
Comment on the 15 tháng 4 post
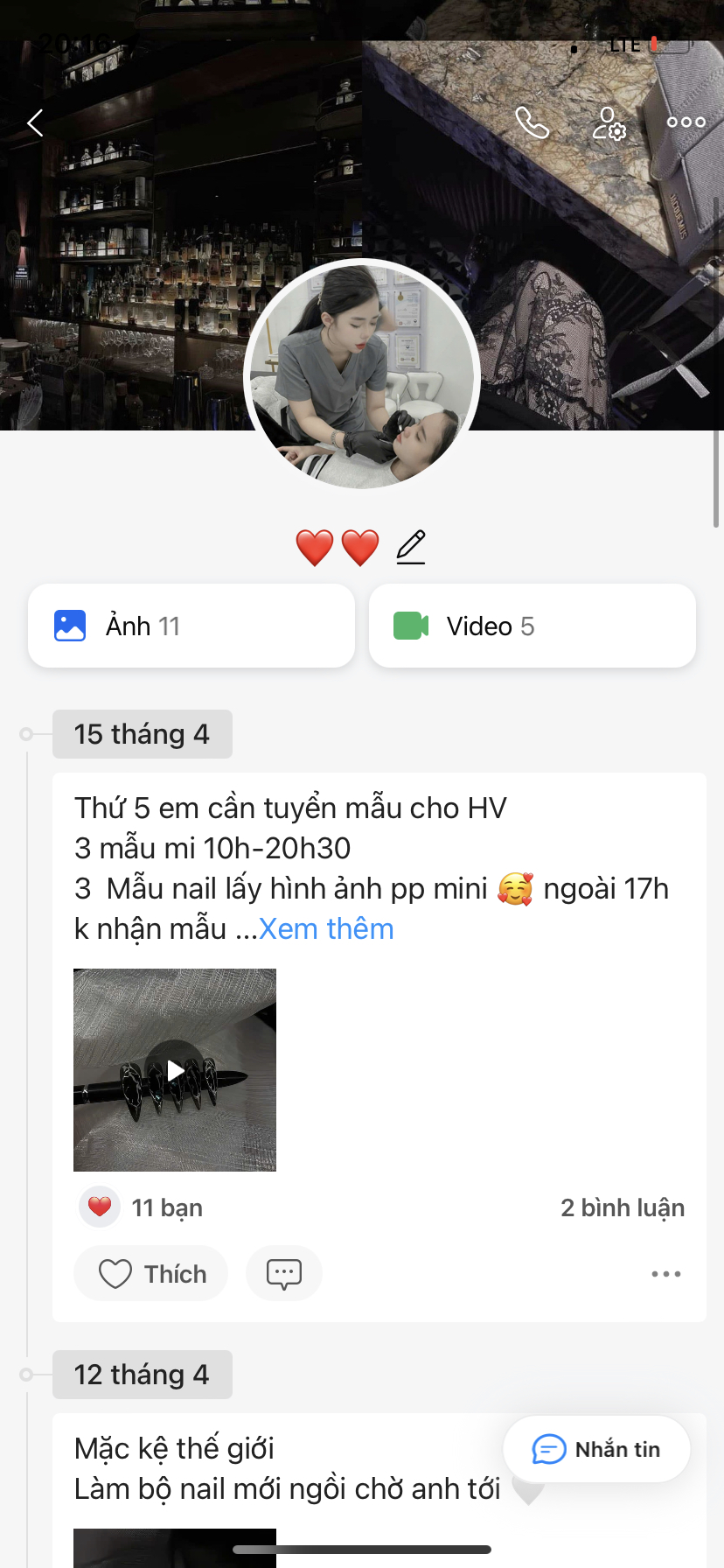284,1273
